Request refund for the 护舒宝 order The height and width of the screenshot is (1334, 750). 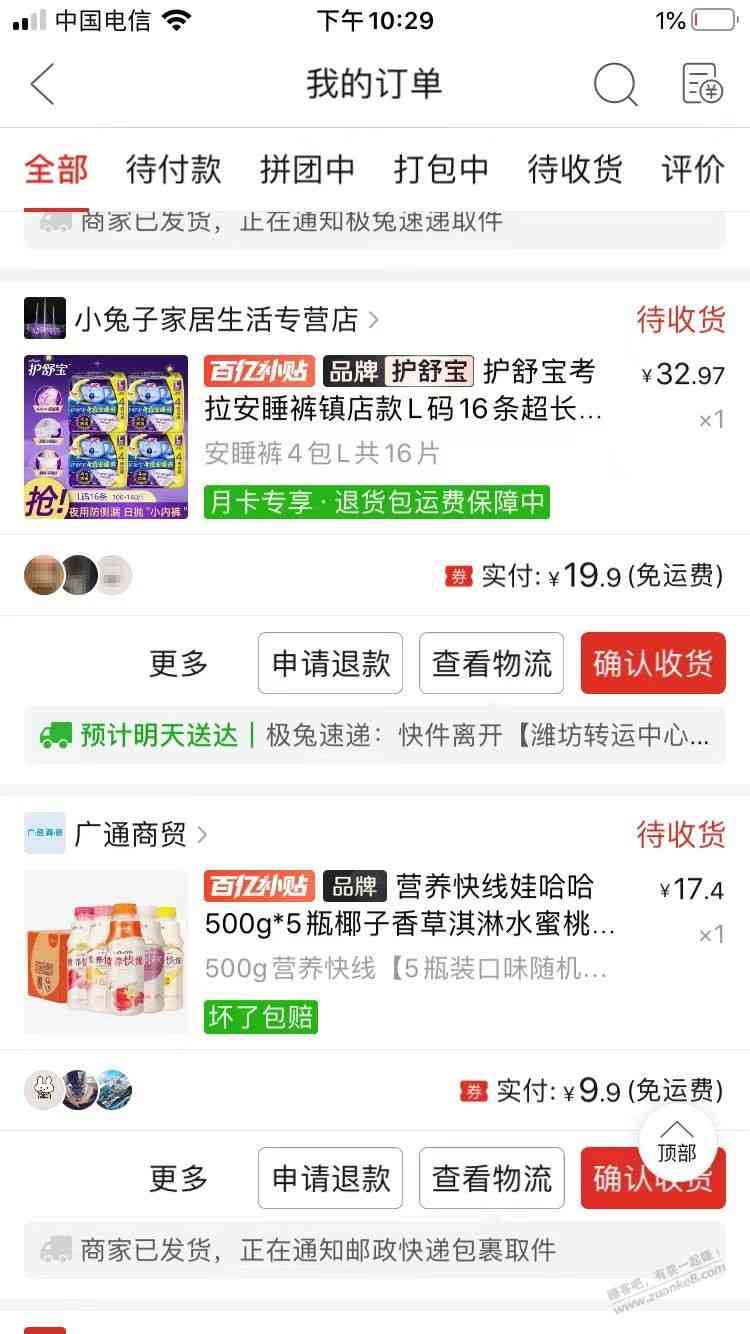pos(330,663)
